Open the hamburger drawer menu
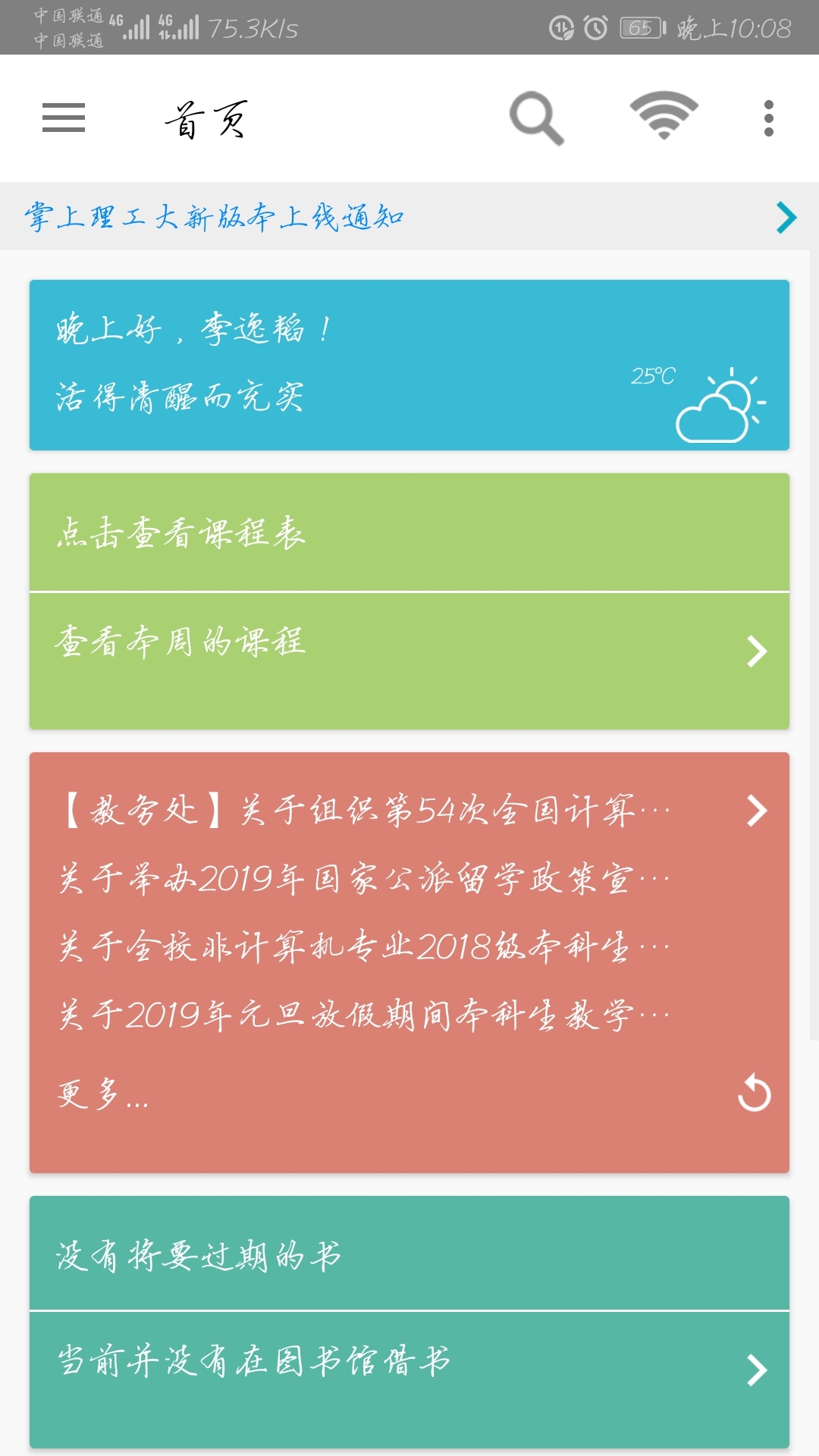 point(64,118)
